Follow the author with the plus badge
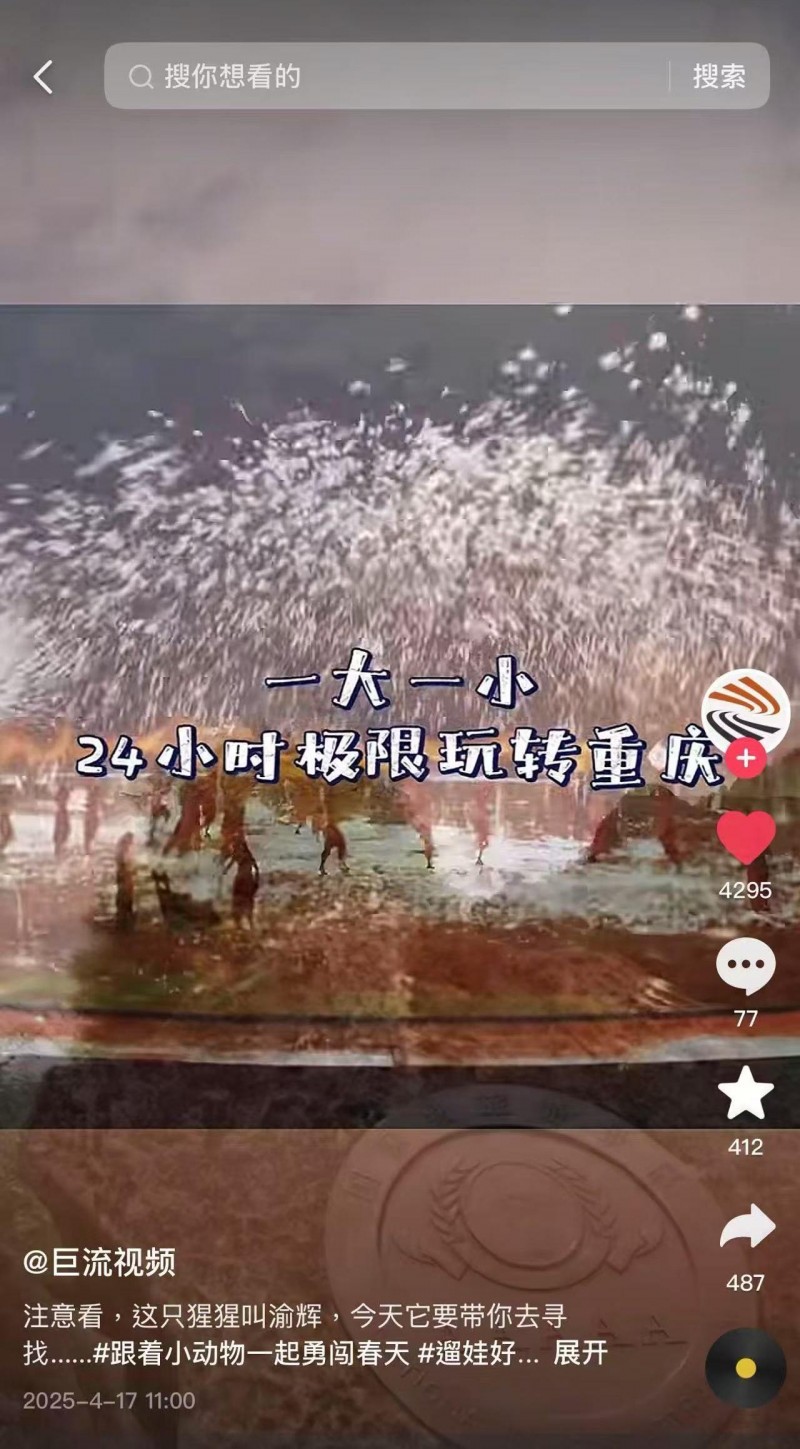 [745, 758]
